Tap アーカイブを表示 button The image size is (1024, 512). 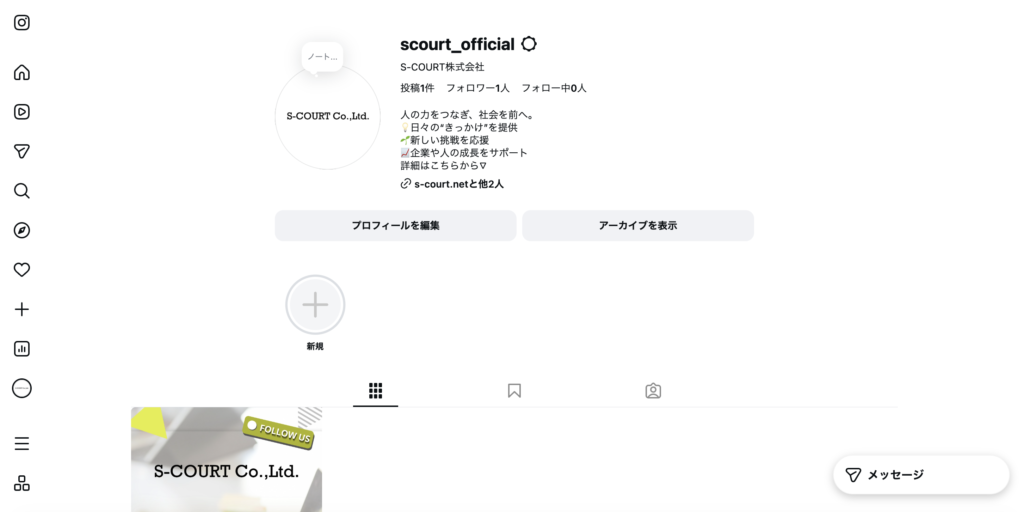637,226
